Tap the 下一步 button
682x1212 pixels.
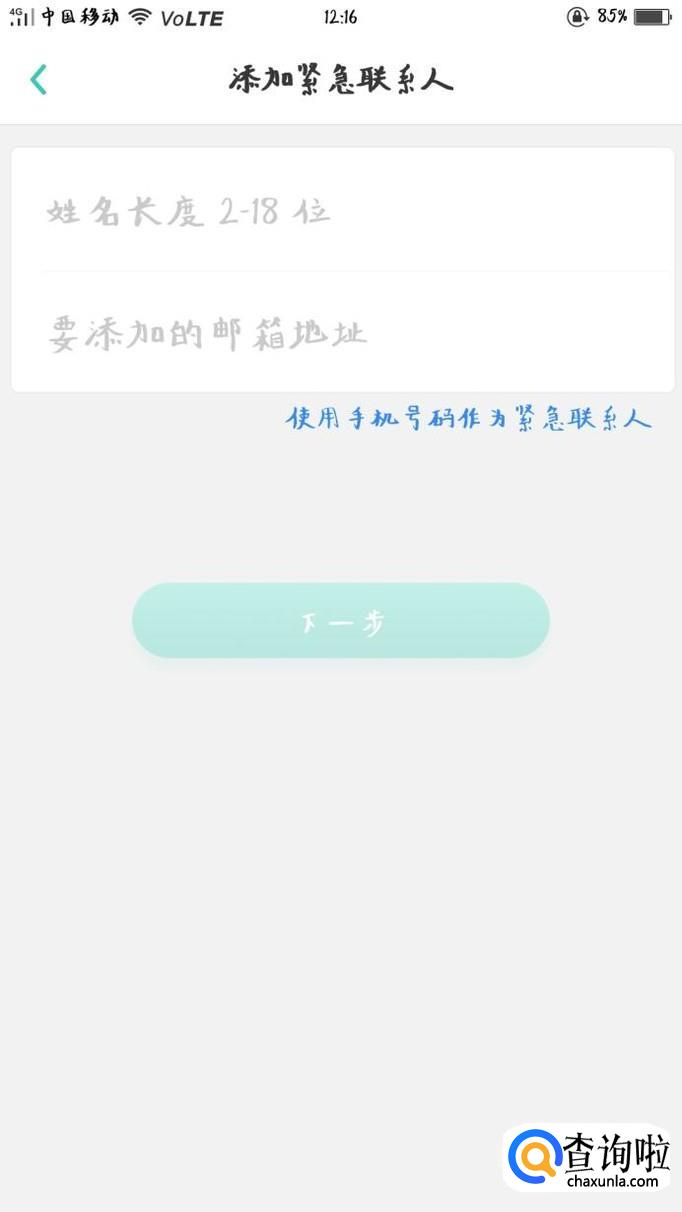click(x=341, y=621)
